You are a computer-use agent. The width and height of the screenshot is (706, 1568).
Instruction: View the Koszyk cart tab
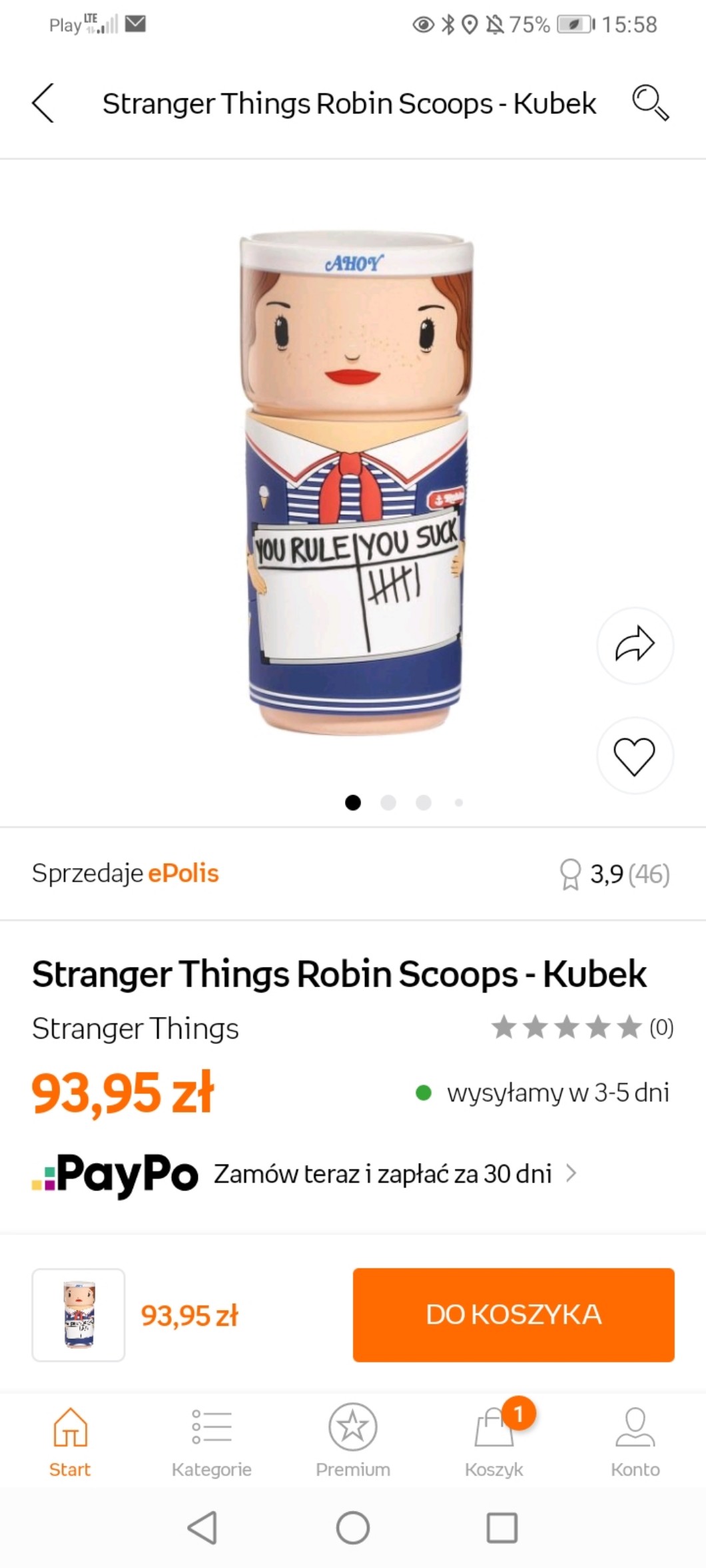click(x=494, y=1440)
